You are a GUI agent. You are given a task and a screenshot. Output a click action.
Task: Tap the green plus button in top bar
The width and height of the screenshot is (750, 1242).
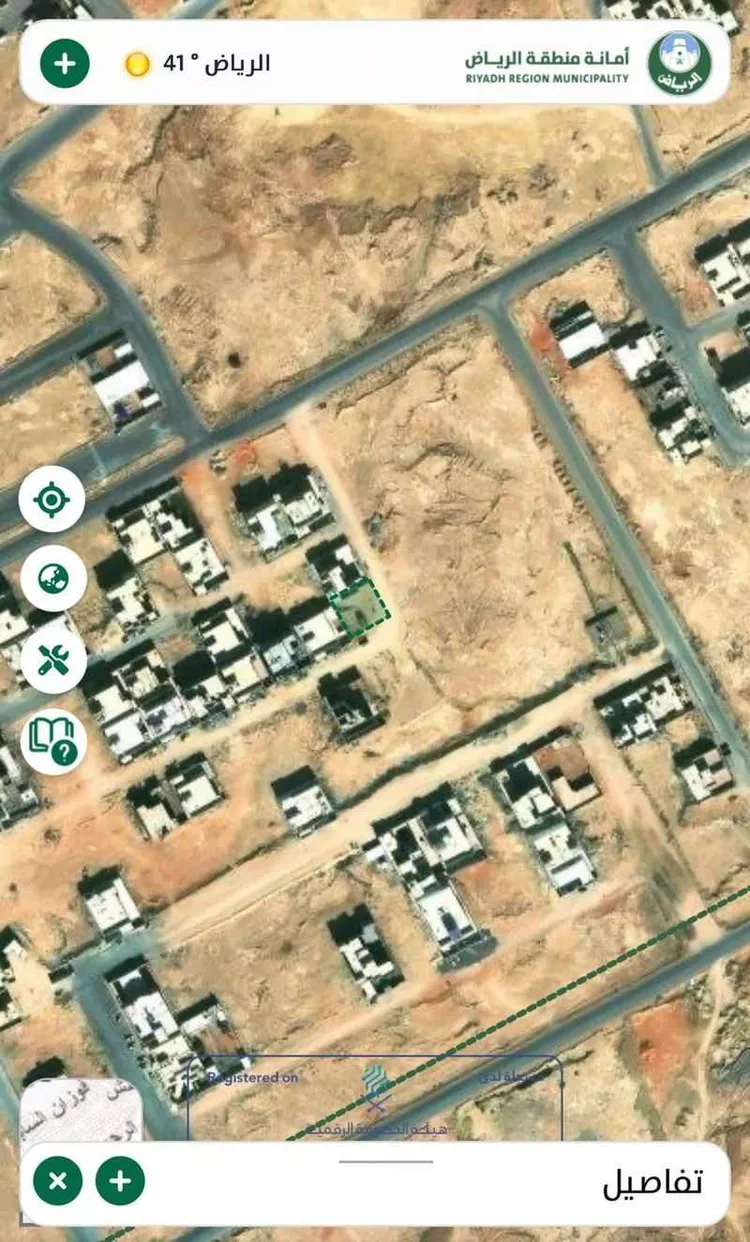coord(65,64)
